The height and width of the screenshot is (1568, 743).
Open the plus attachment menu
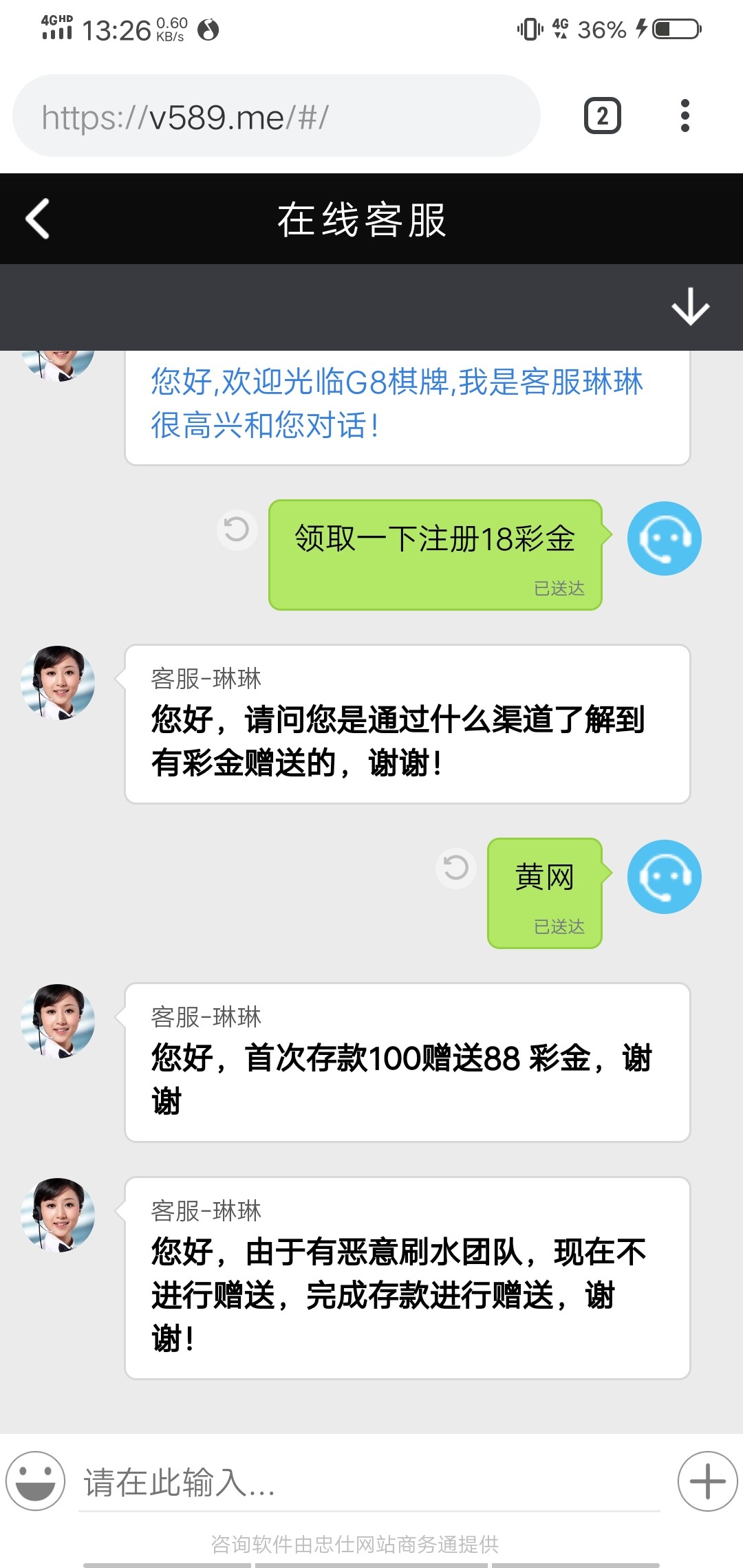[x=707, y=1481]
